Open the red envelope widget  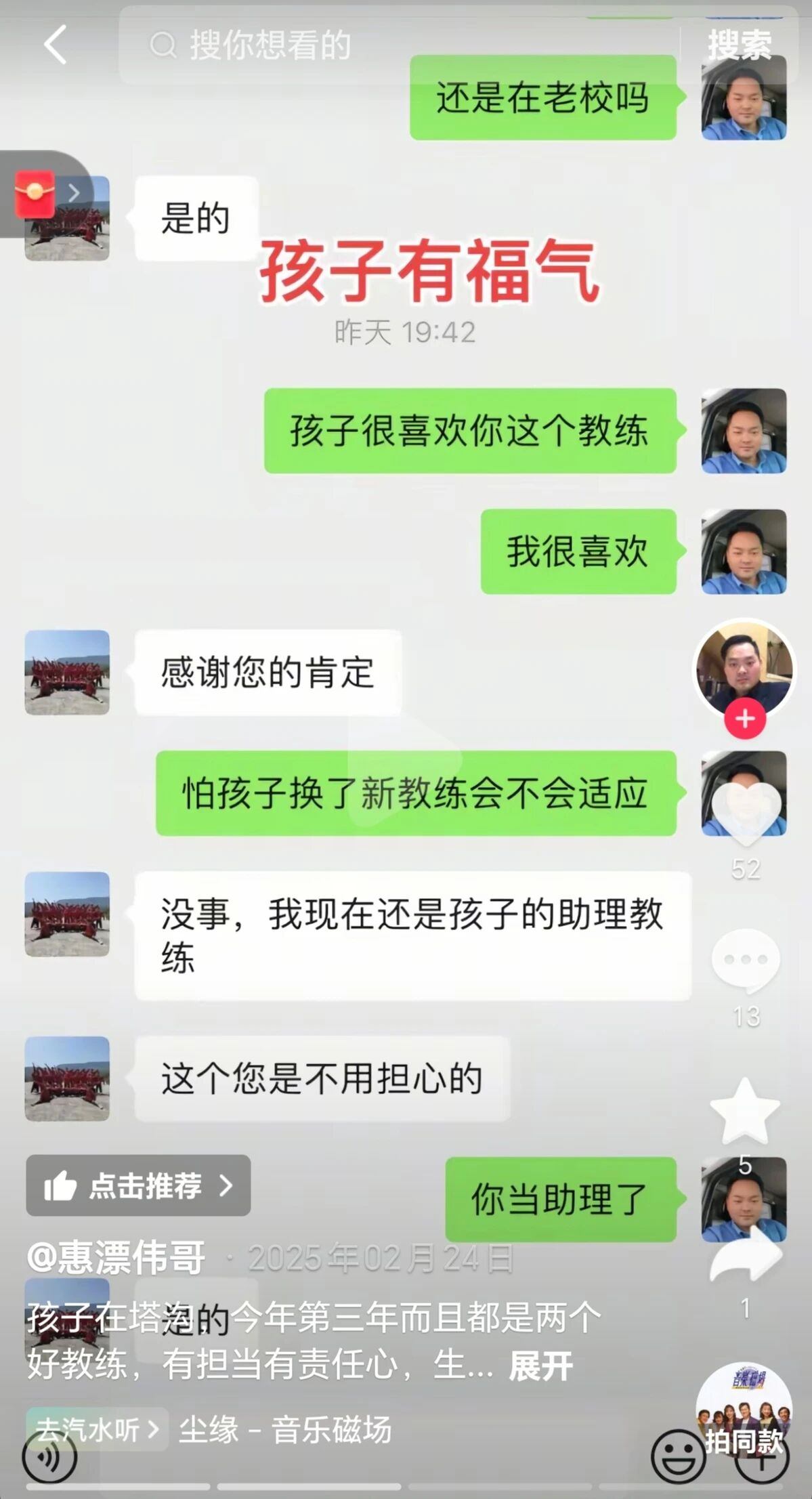tap(35, 194)
